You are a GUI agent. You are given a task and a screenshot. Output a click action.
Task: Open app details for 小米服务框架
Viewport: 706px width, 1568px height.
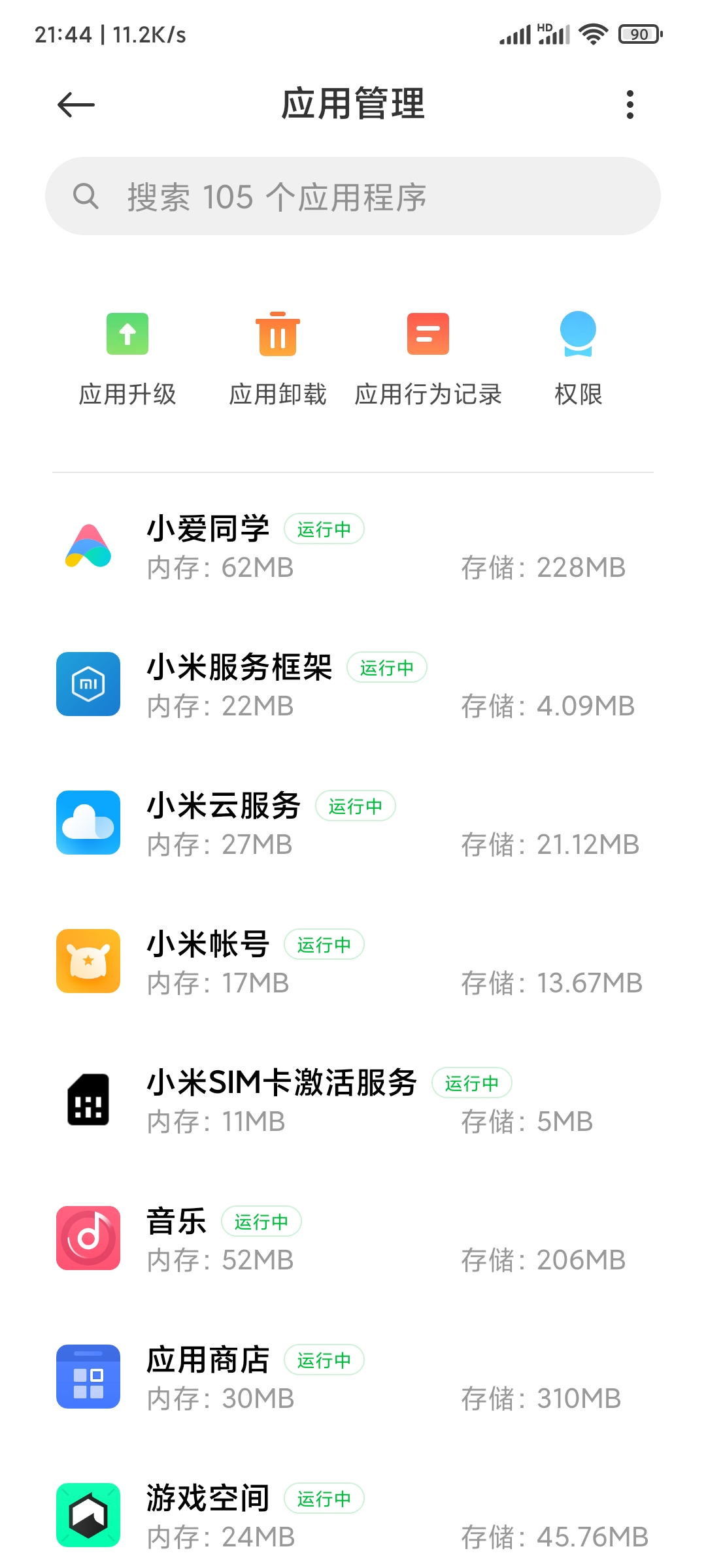point(353,685)
